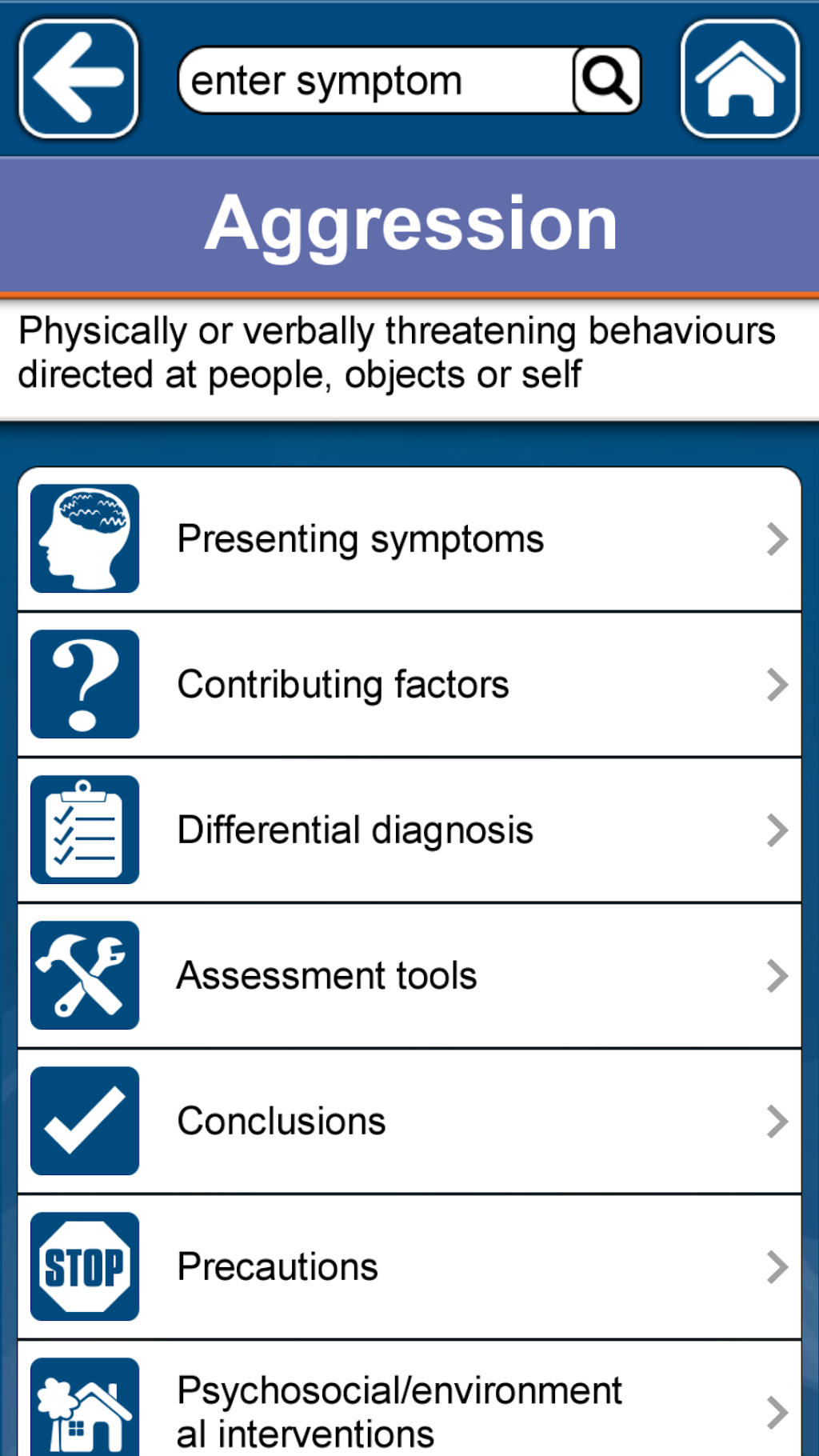Viewport: 819px width, 1456px height.
Task: Open Presenting symptoms
Action: point(409,539)
